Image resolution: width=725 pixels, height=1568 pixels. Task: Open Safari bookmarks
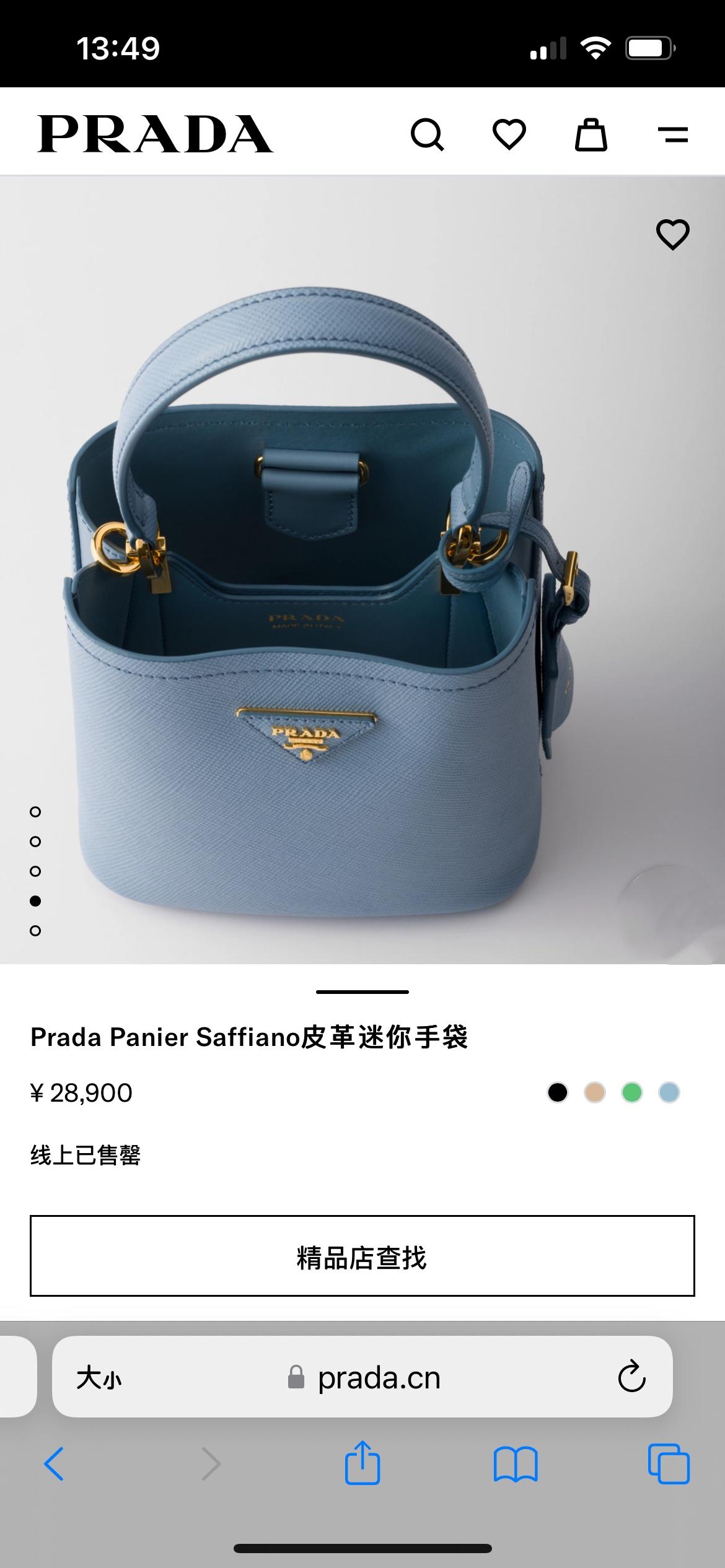[x=516, y=1464]
